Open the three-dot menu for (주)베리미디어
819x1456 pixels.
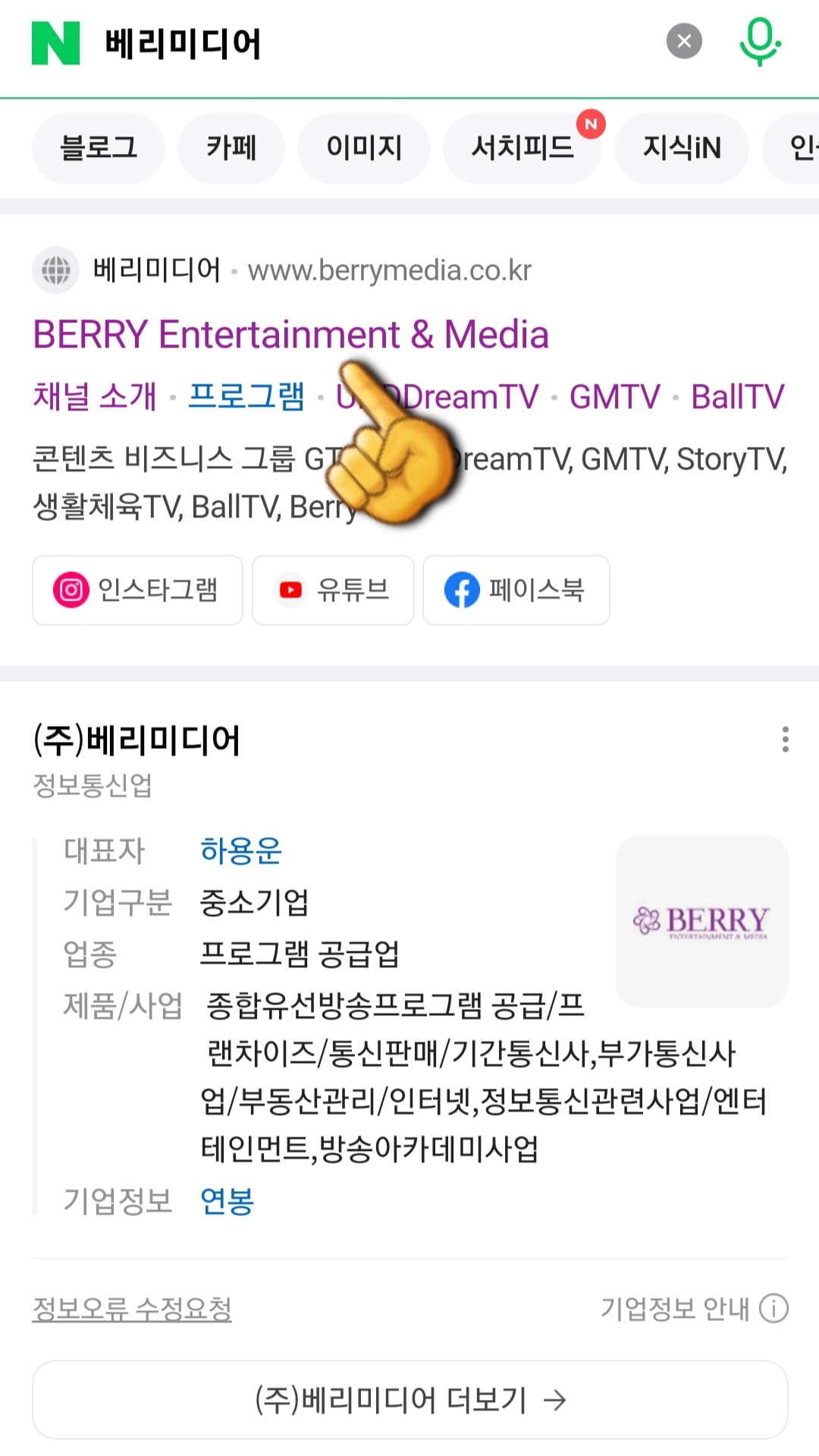point(786,740)
